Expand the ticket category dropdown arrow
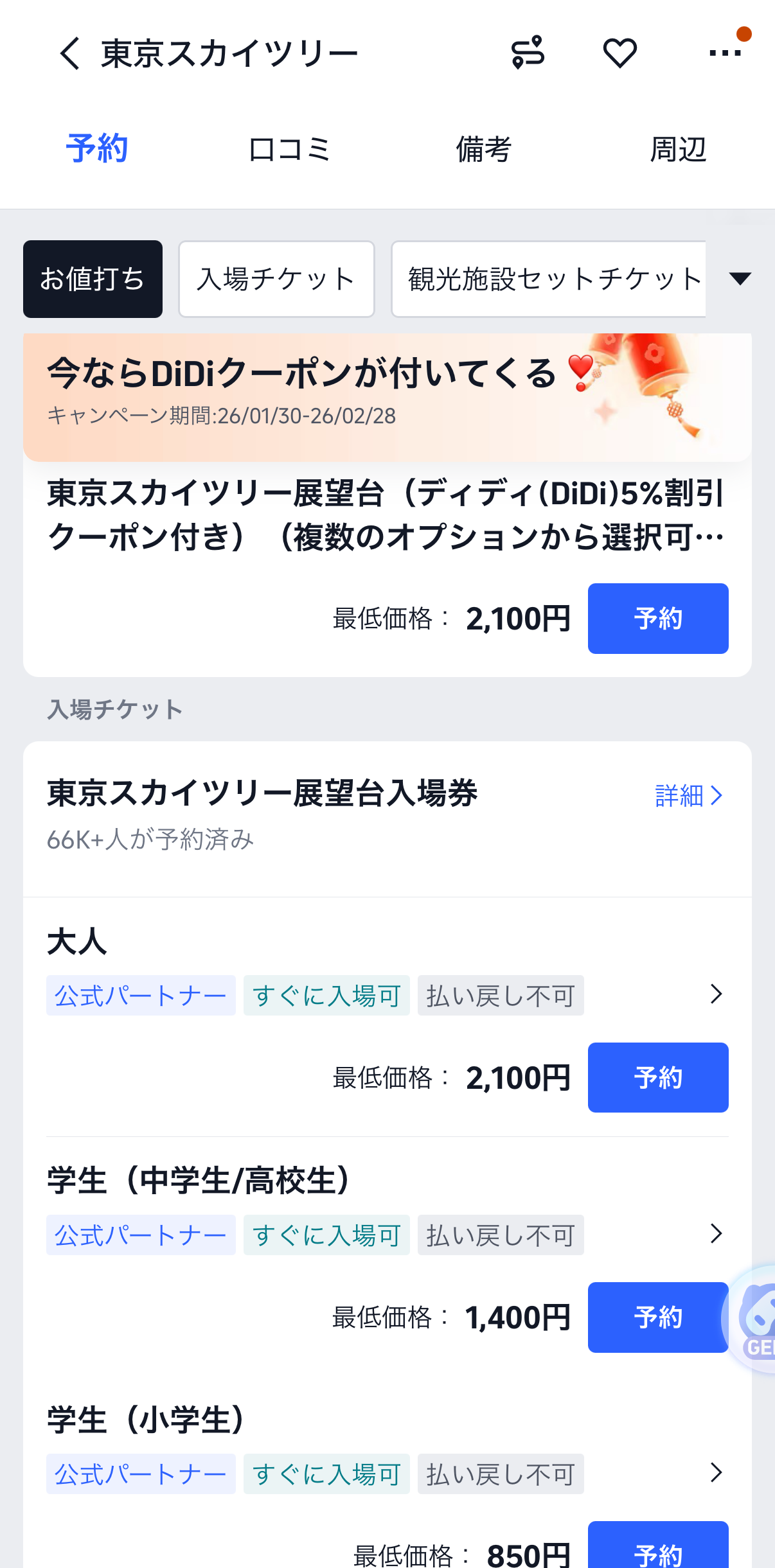Screen dimensions: 775x1568 click(740, 279)
